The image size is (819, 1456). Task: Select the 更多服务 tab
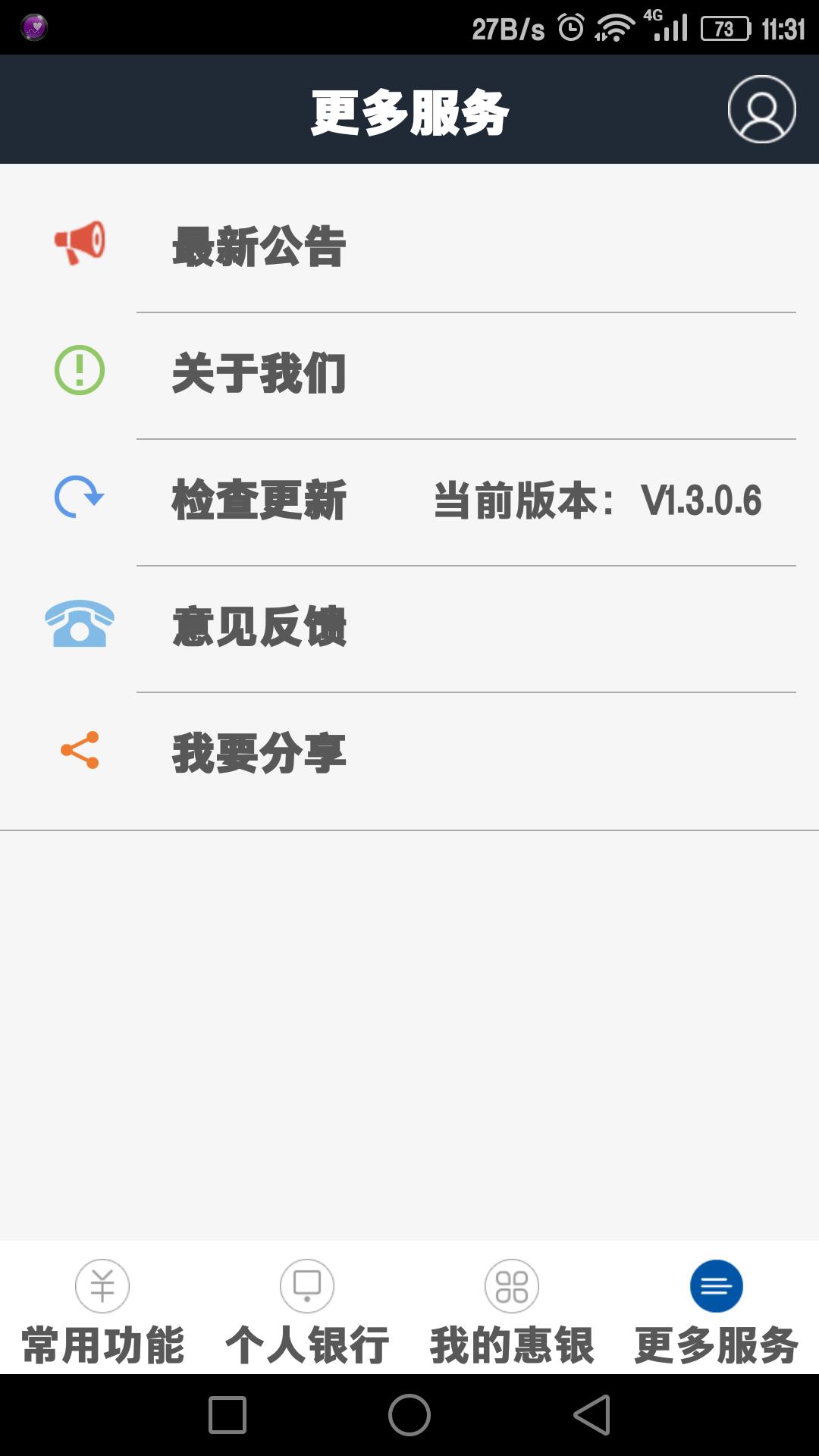click(716, 1310)
